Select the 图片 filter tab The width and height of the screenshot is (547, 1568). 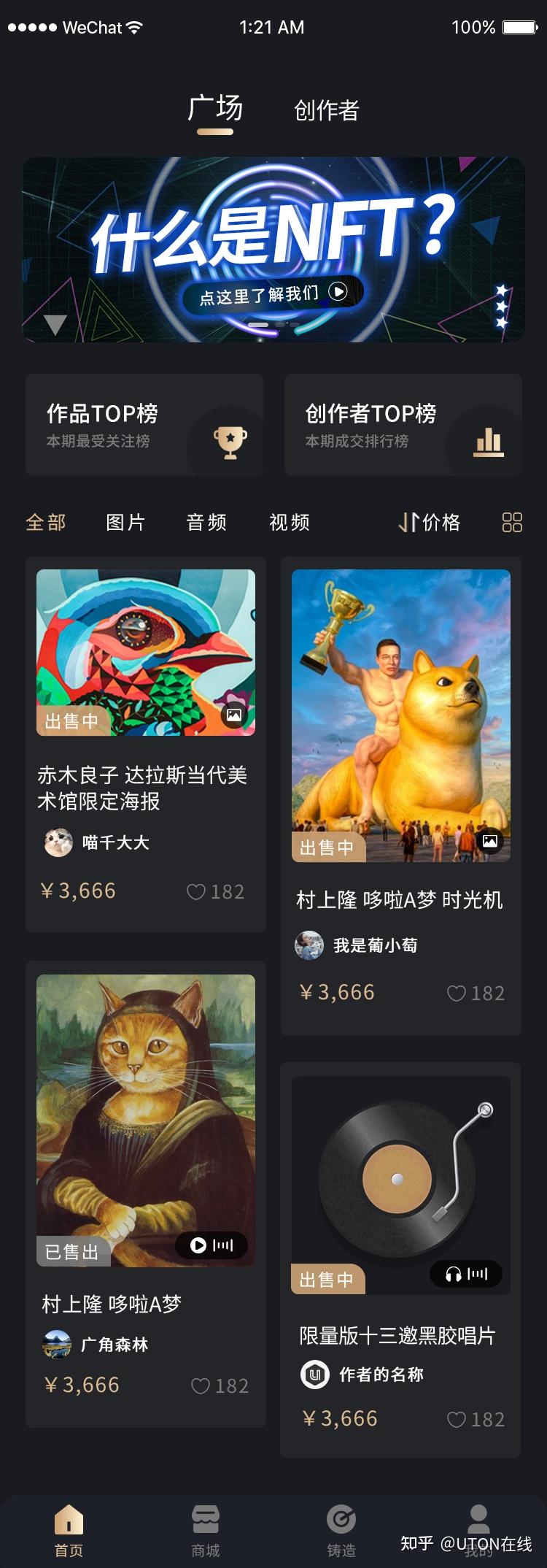[125, 523]
